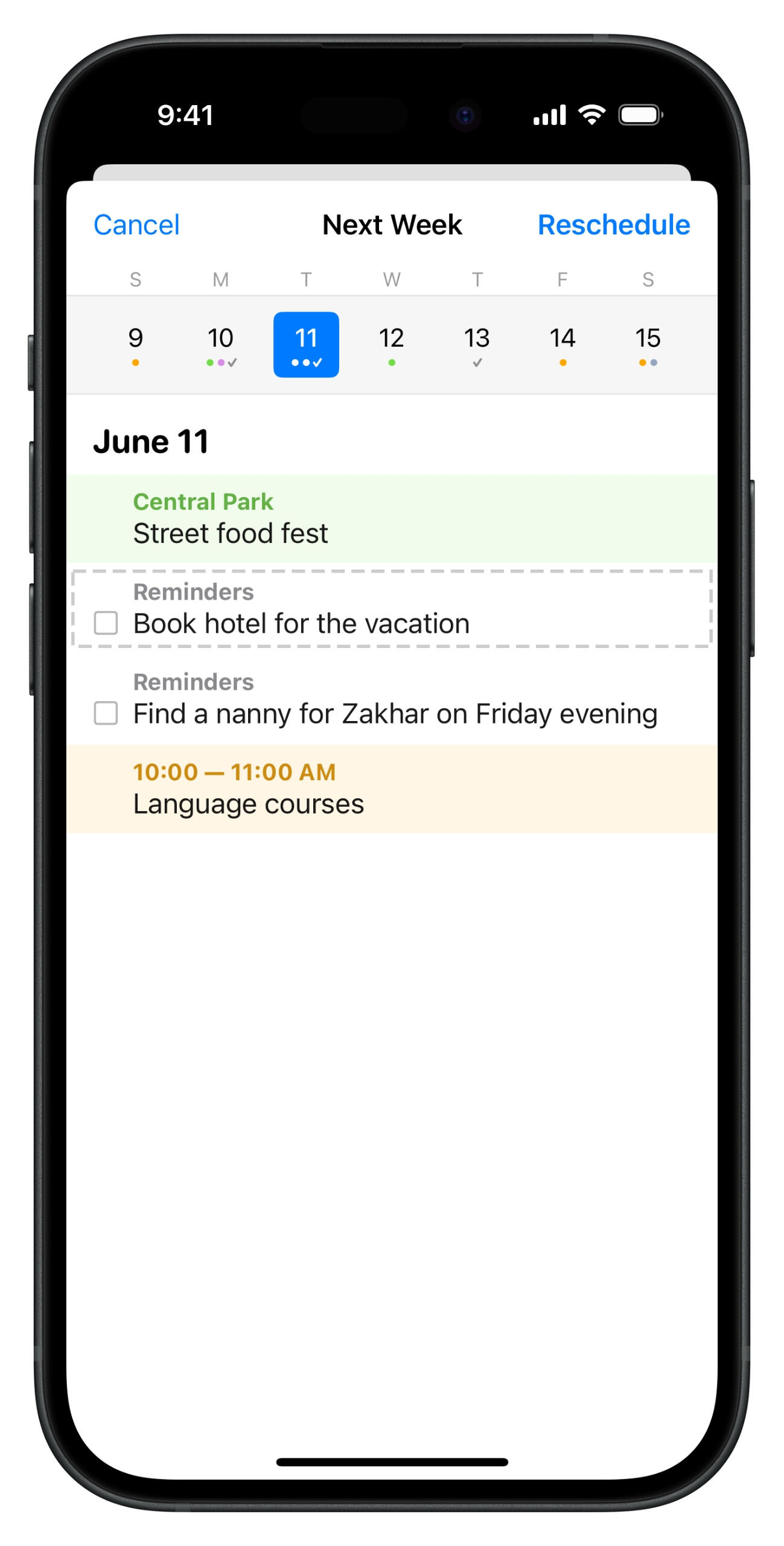Pick Wednesday the 12th
This screenshot has height=1546, width=784.
392,344
